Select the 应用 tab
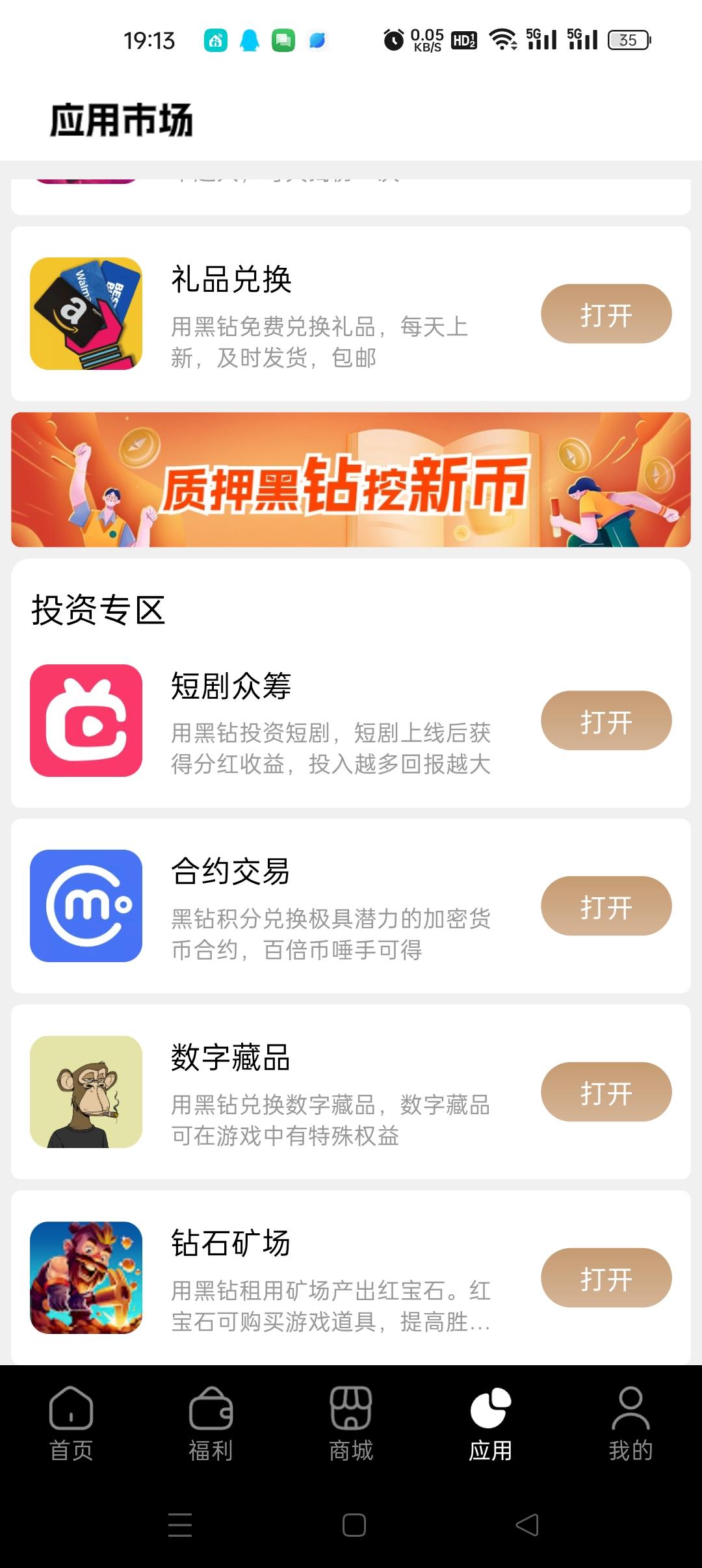 tap(491, 1424)
